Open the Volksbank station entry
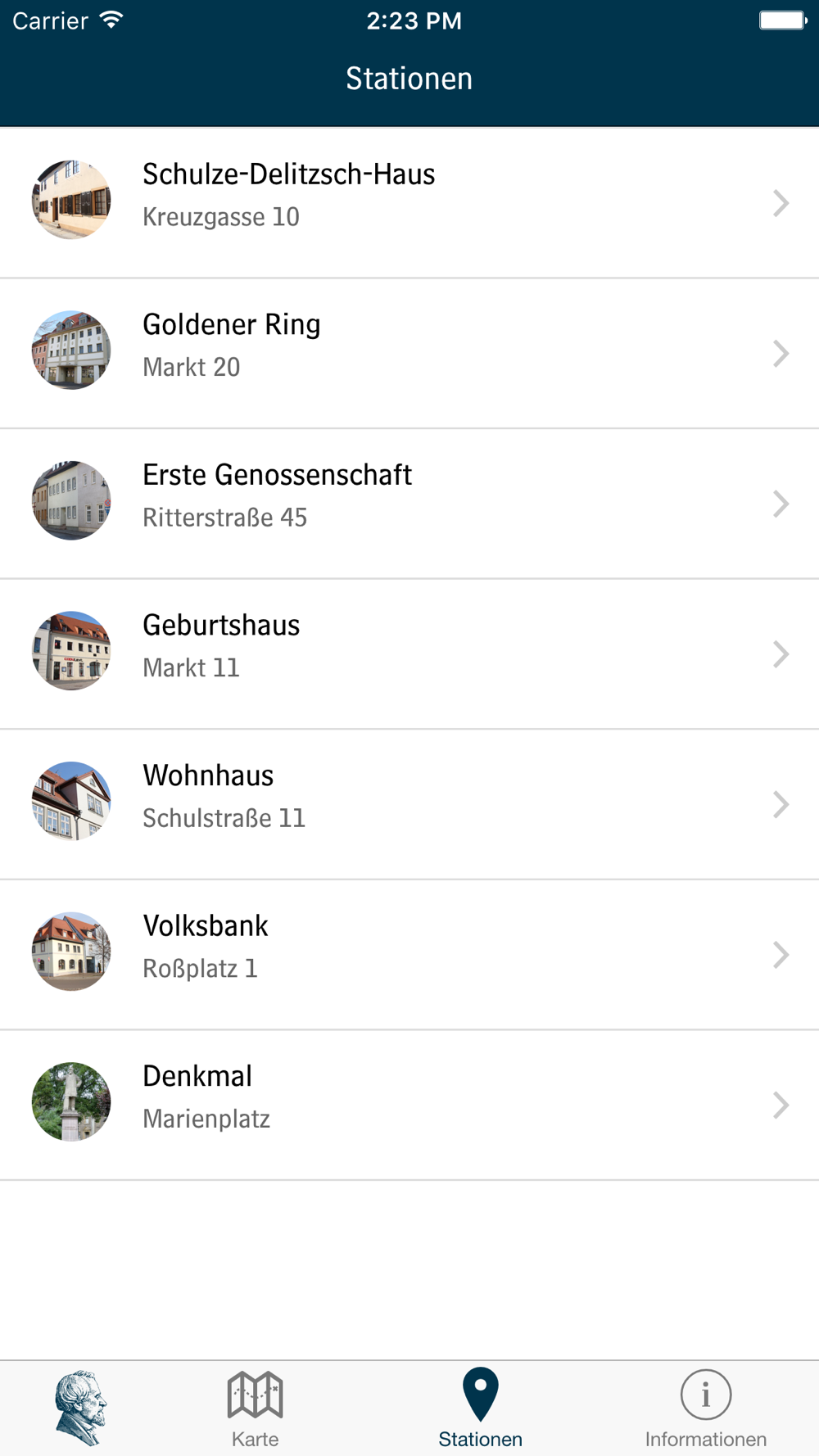The width and height of the screenshot is (819, 1456). (x=409, y=954)
